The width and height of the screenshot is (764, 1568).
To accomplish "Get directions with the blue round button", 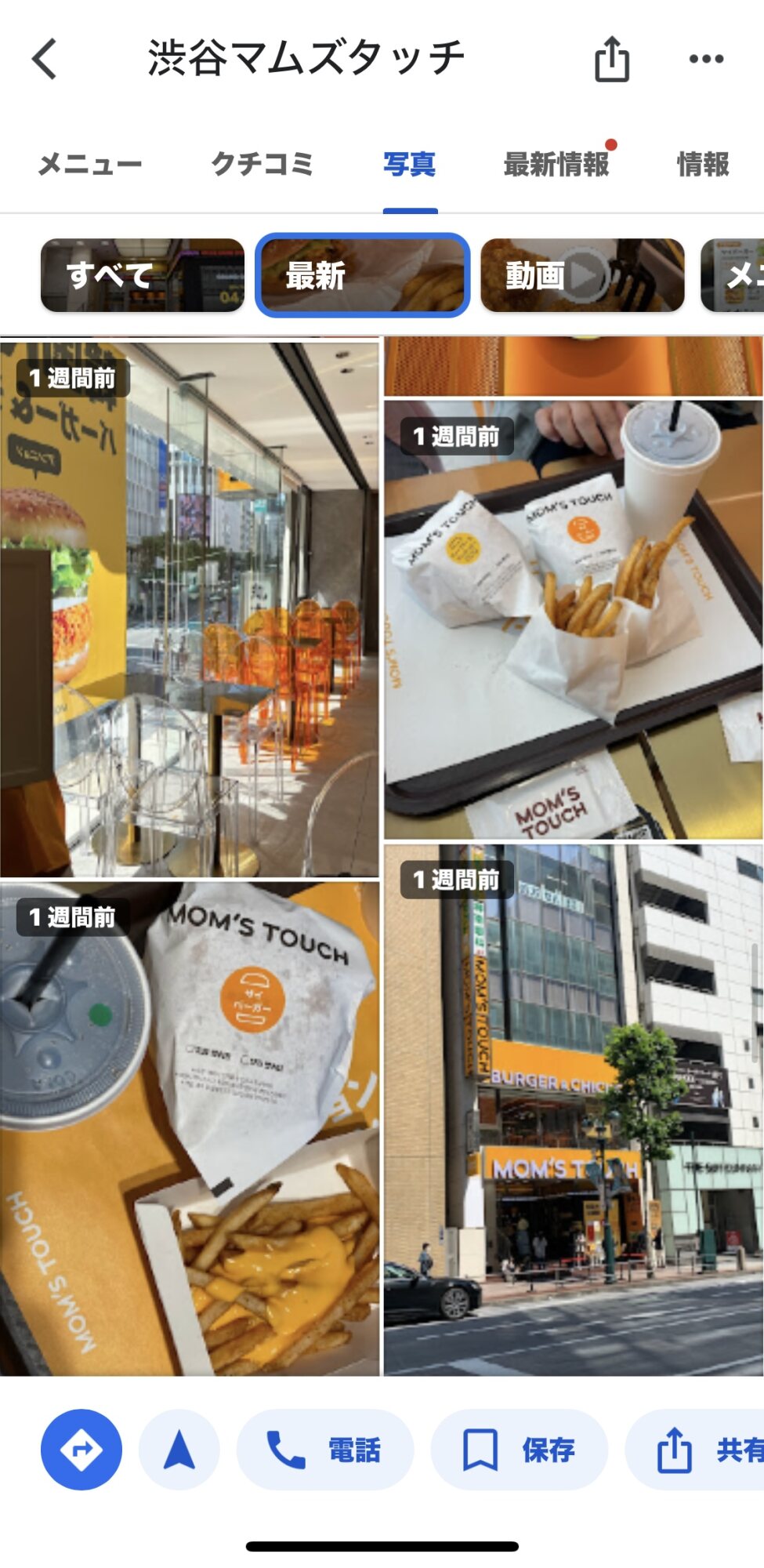I will click(x=81, y=1450).
